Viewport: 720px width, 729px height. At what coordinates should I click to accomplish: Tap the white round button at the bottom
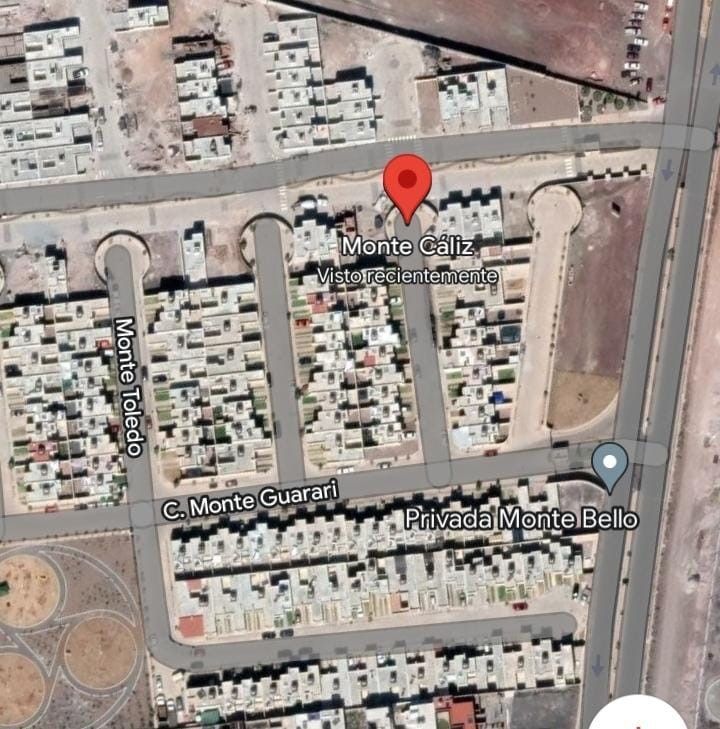pos(640,714)
